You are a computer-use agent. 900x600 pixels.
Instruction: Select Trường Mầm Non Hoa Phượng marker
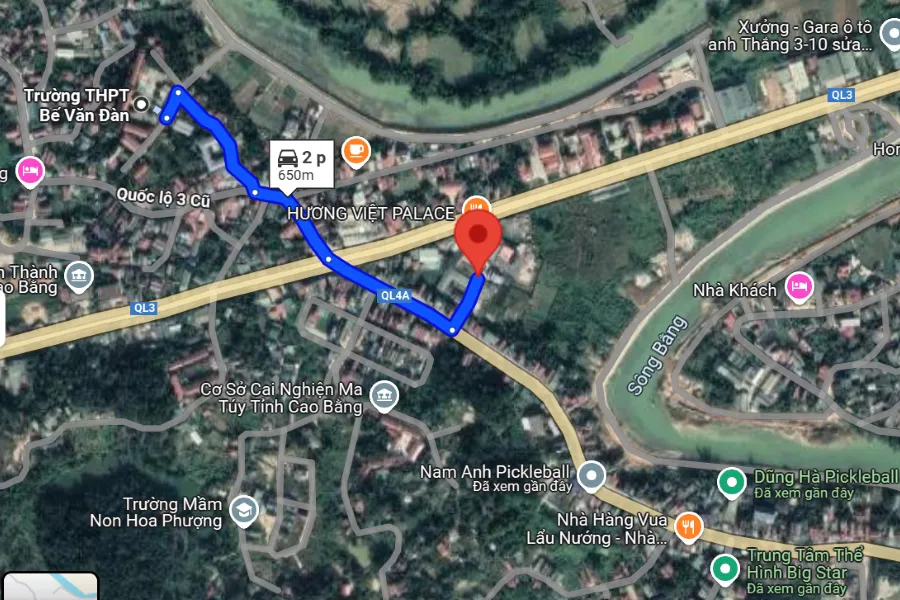(x=243, y=511)
